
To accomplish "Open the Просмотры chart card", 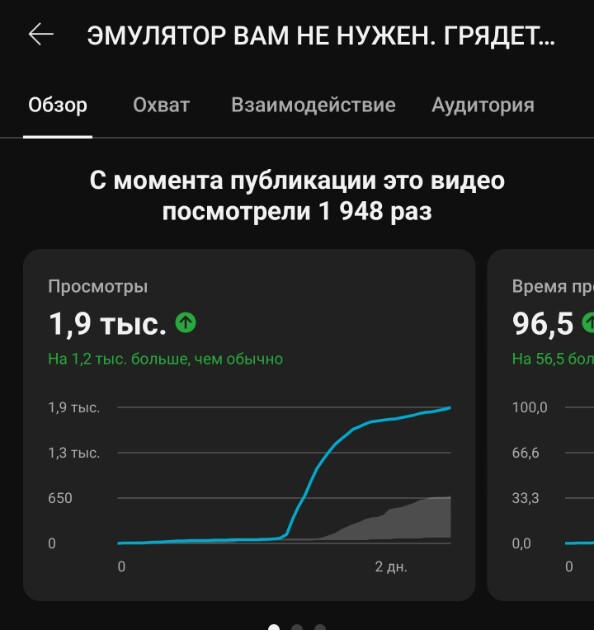I will coord(249,425).
